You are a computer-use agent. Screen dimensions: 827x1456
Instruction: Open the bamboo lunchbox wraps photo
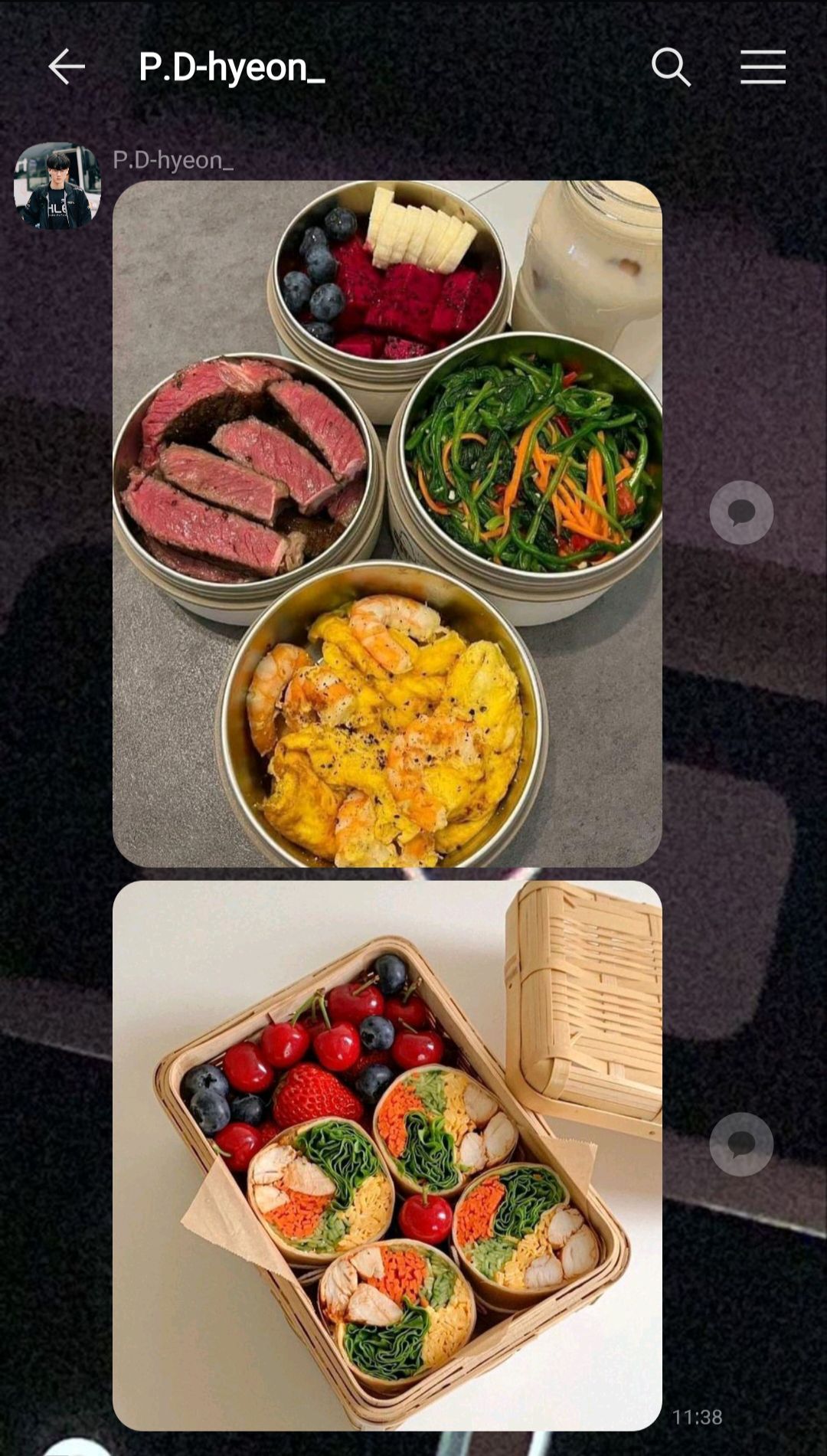pos(387,1156)
